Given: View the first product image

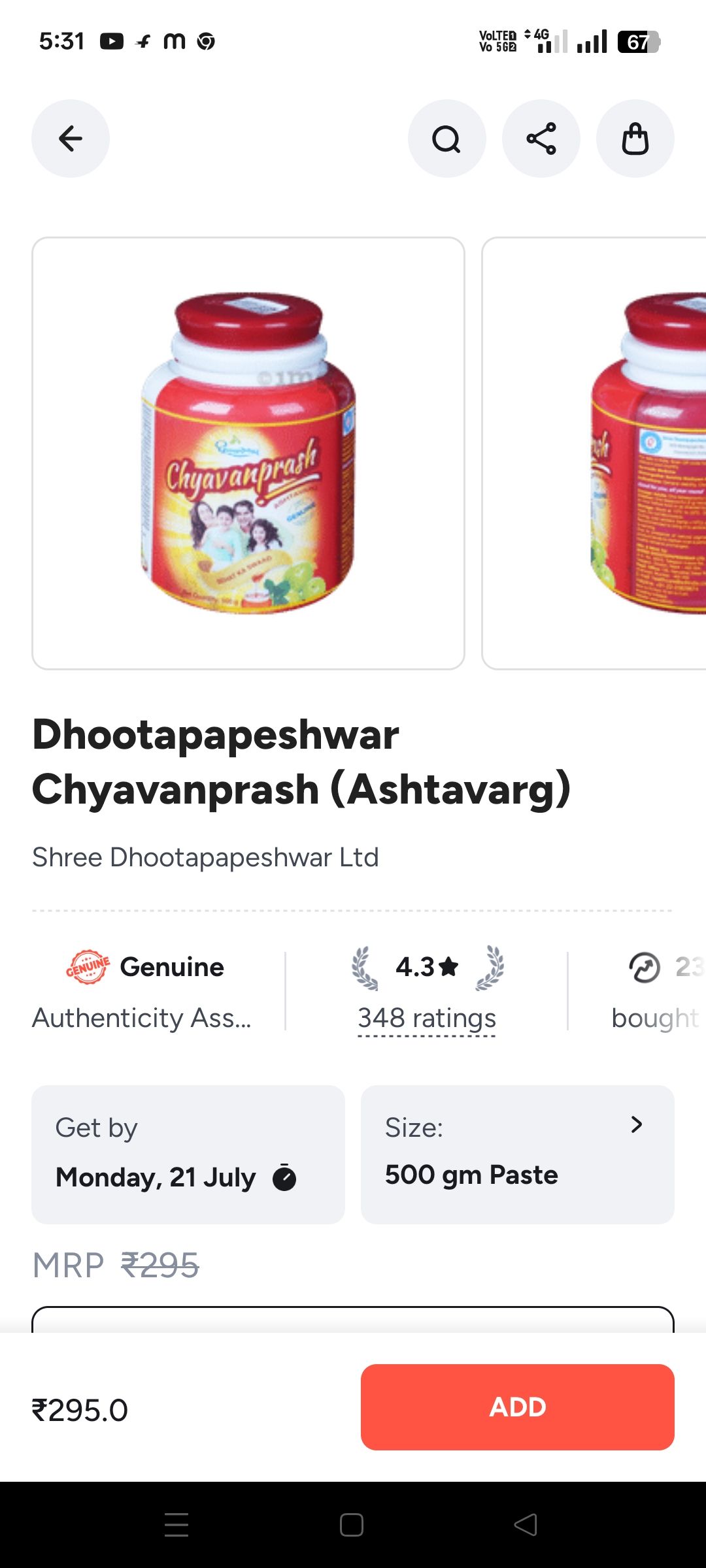Looking at the screenshot, I should pos(248,453).
